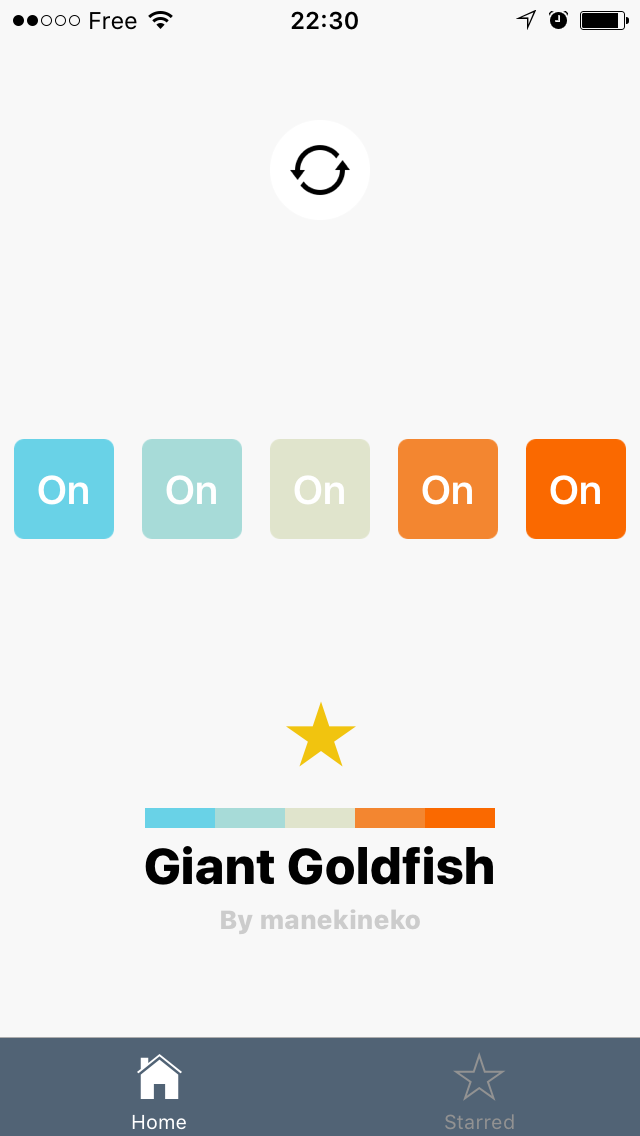Go to the Home tab
The height and width of the screenshot is (1136, 640).
[159, 1090]
